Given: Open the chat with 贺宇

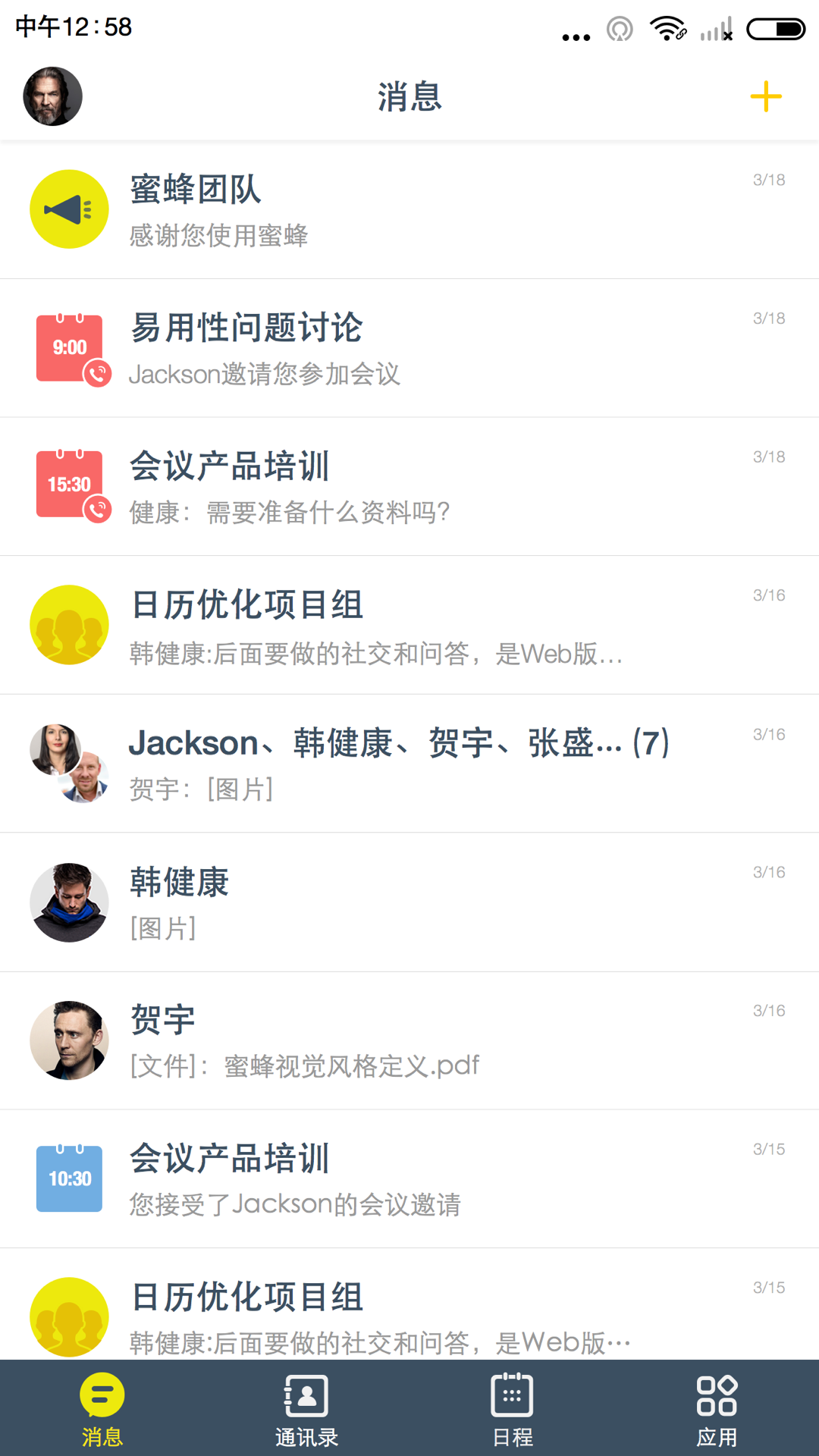Looking at the screenshot, I should [409, 1041].
